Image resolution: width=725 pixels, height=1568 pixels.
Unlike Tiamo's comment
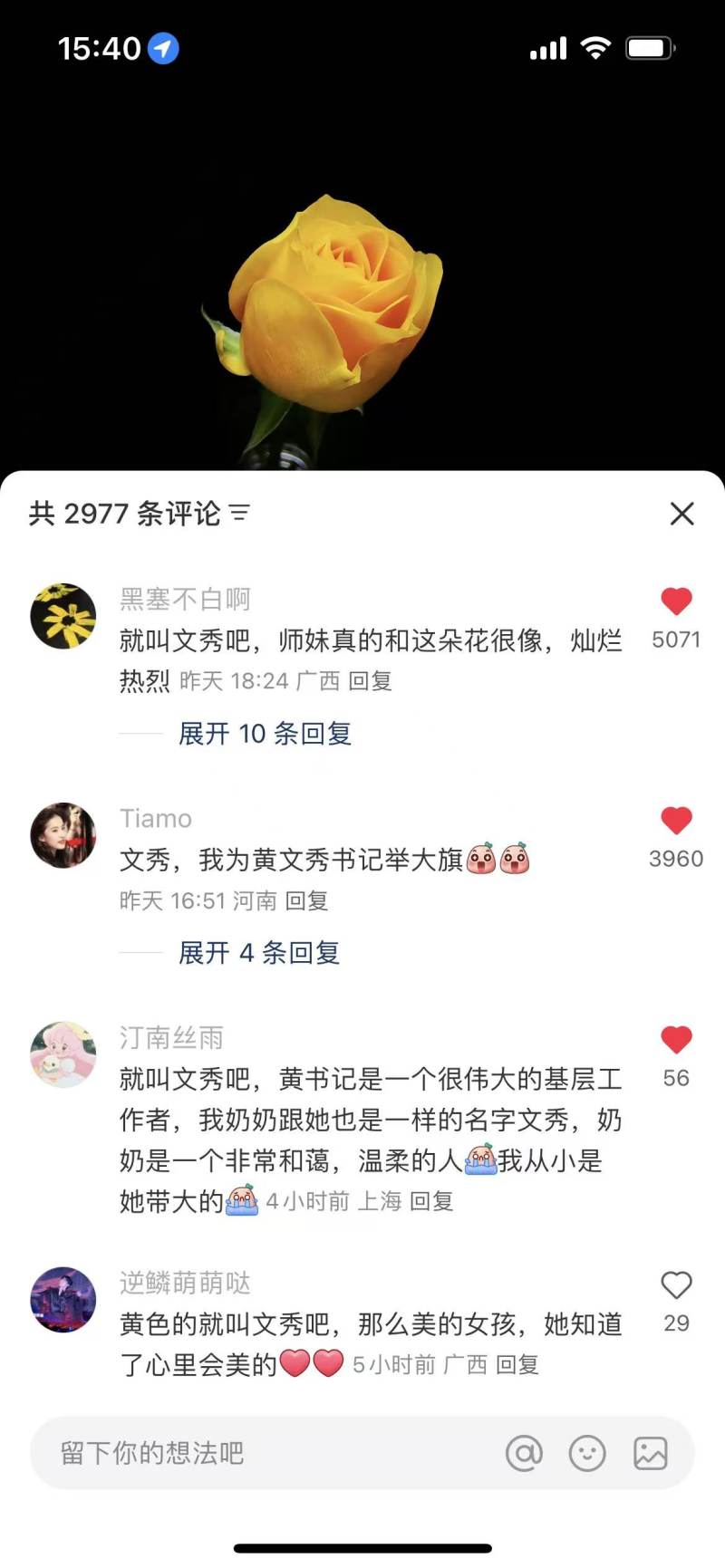tap(676, 821)
